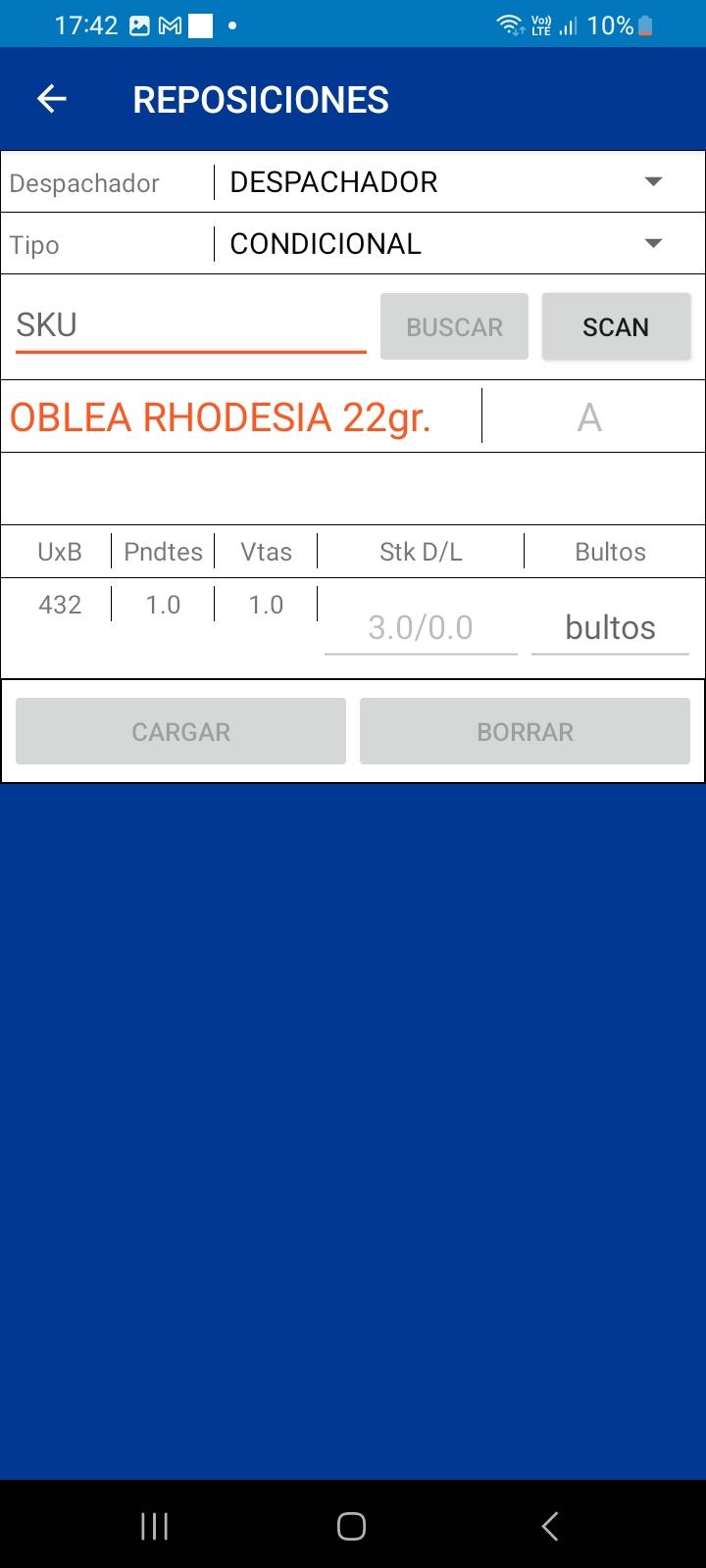Screen dimensions: 706x1568
Task: Tap the BORRAR button
Action: 525,731
